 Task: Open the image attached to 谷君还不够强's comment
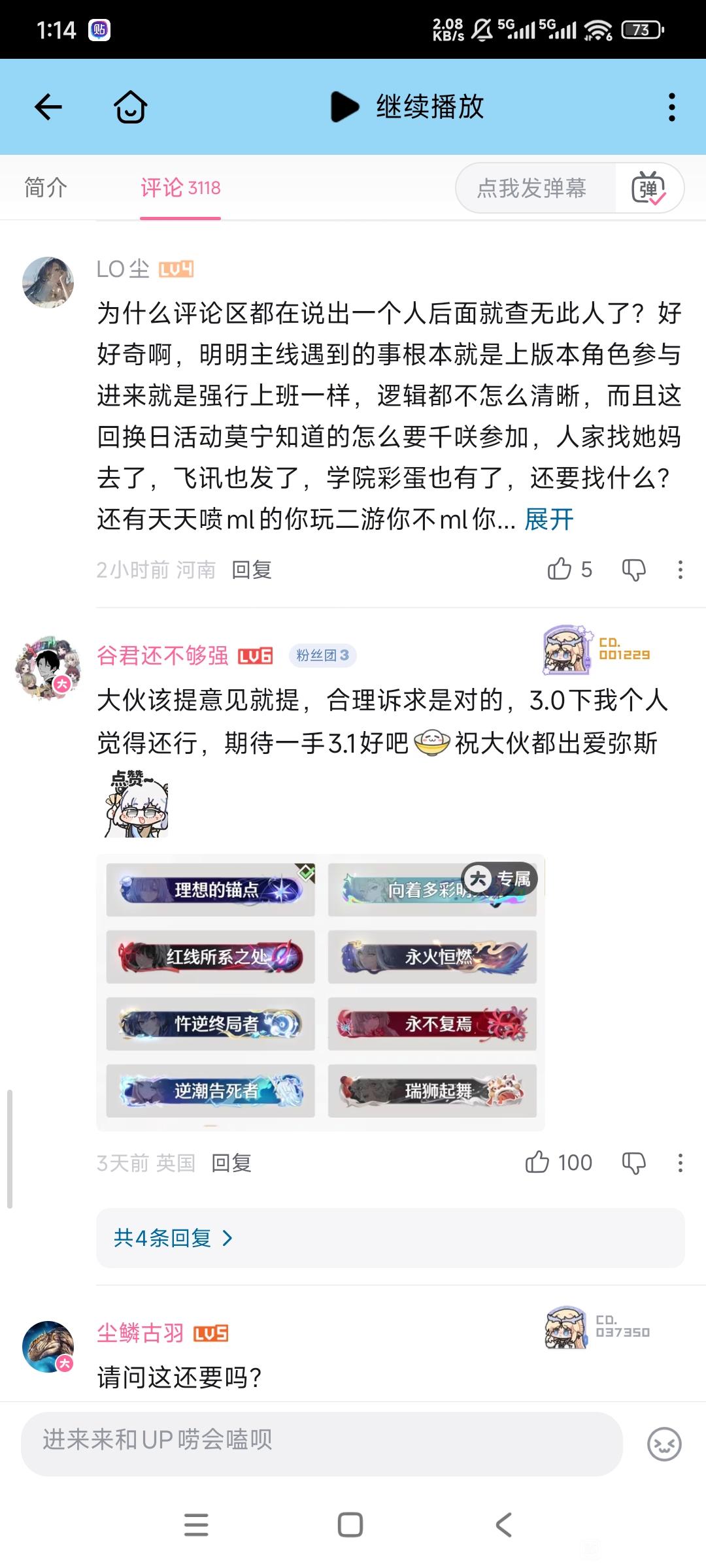point(320,992)
